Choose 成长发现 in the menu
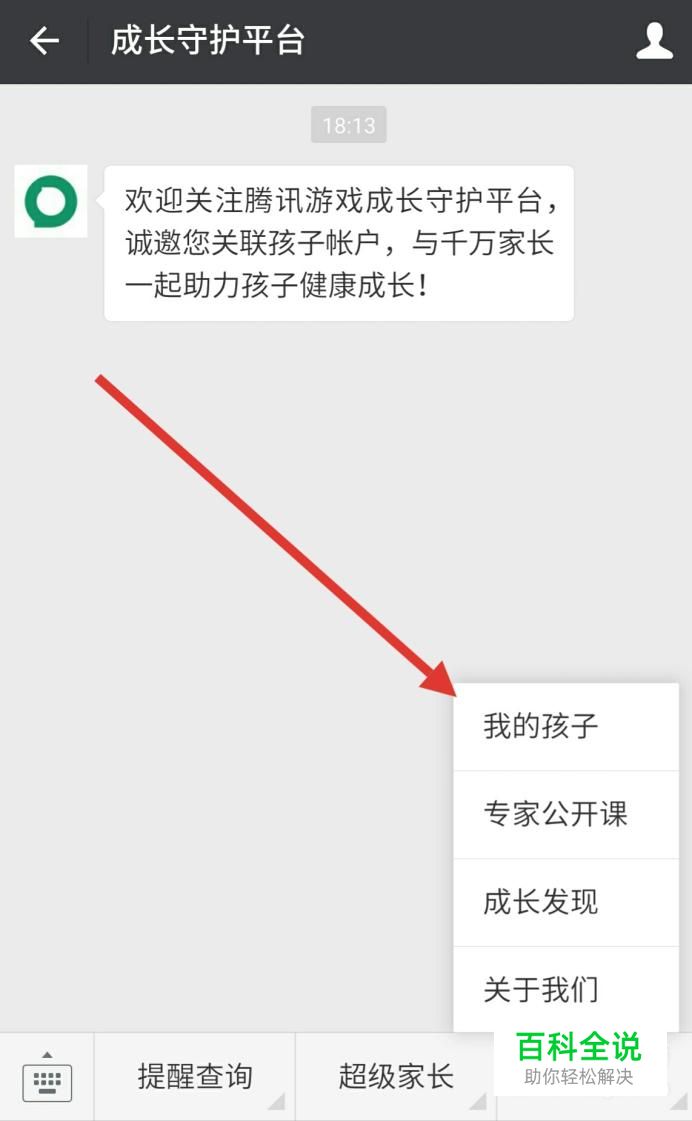Image resolution: width=692 pixels, height=1121 pixels. (565, 902)
